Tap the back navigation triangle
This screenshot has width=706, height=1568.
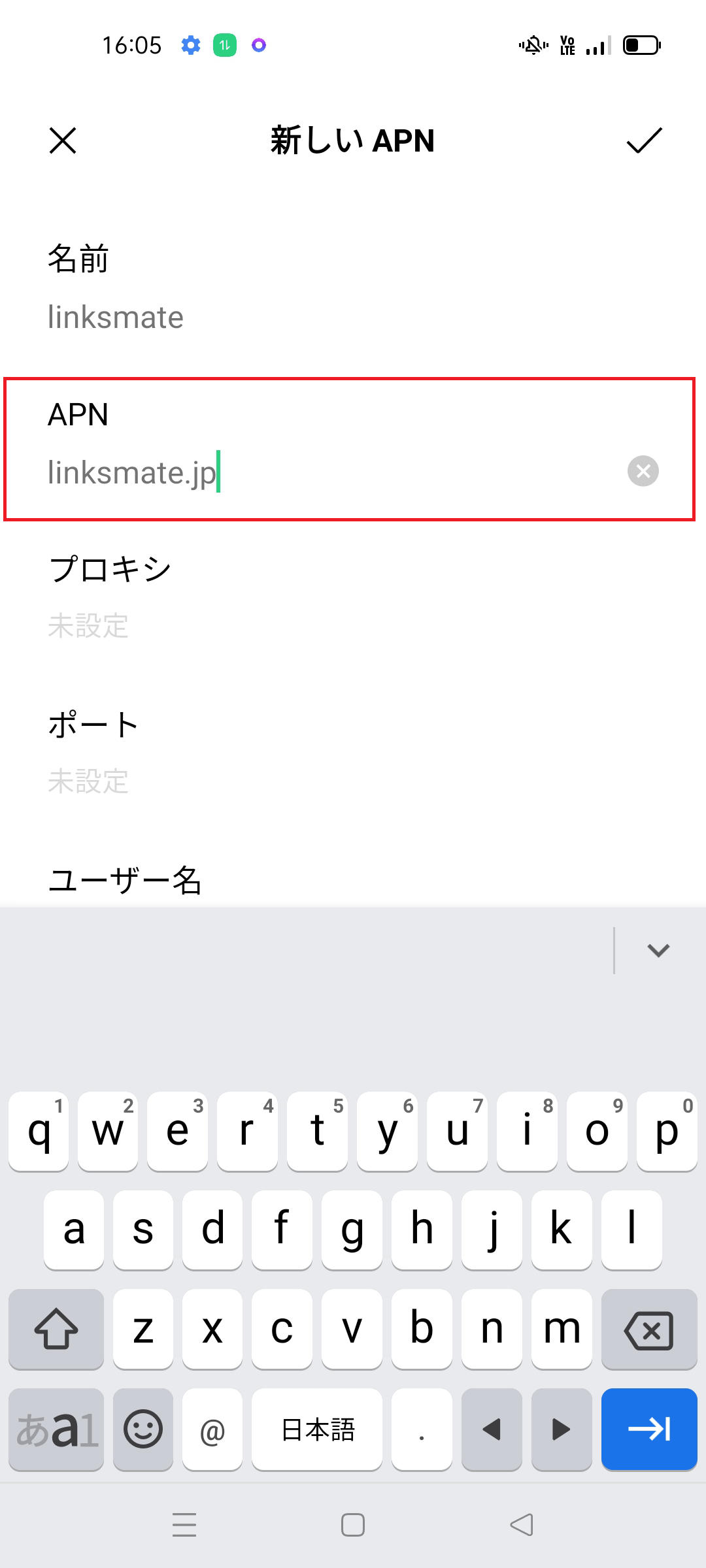520,1525
